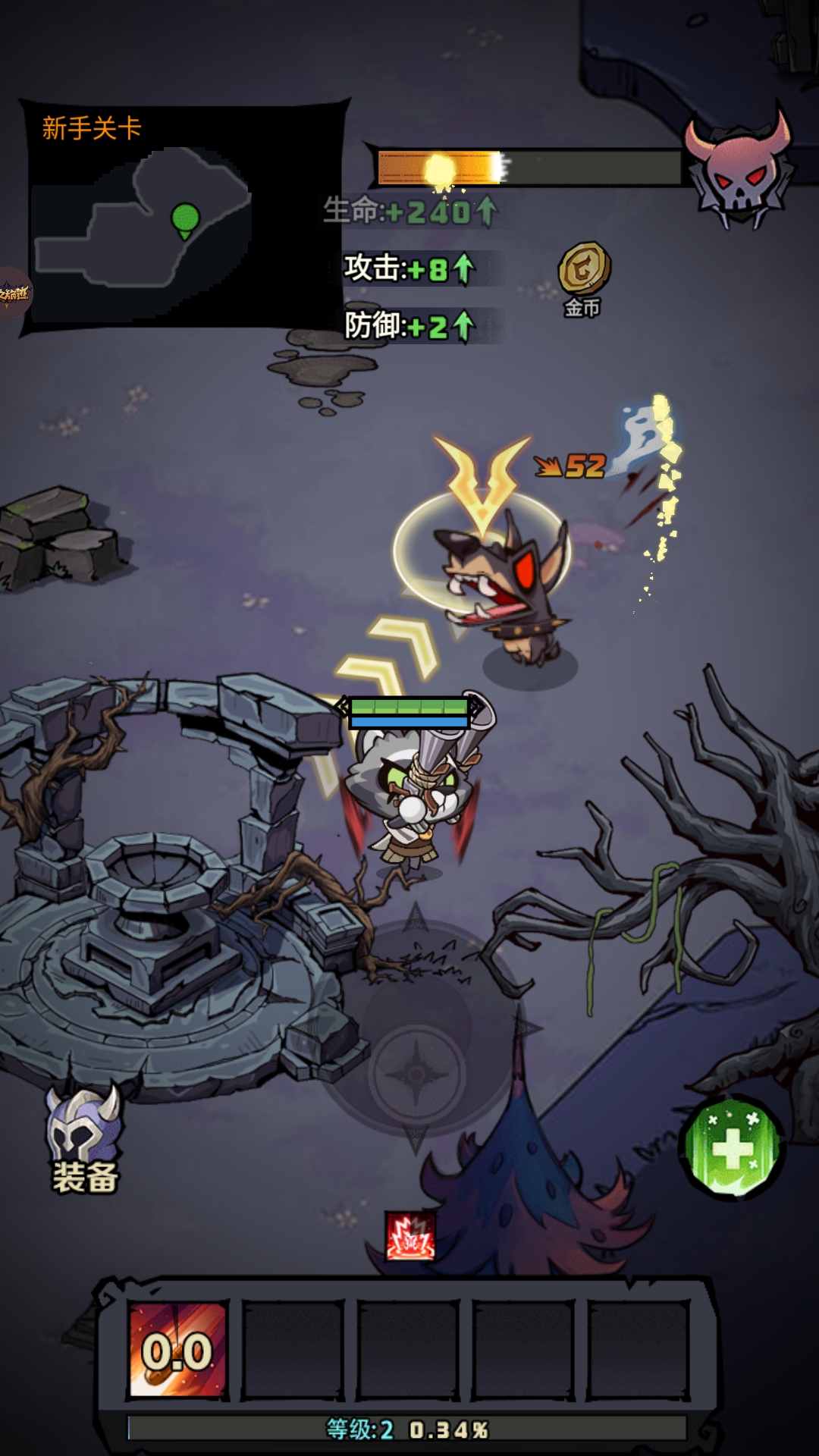Use the green healing skill button
Image resolution: width=819 pixels, height=1456 pixels.
732,1148
